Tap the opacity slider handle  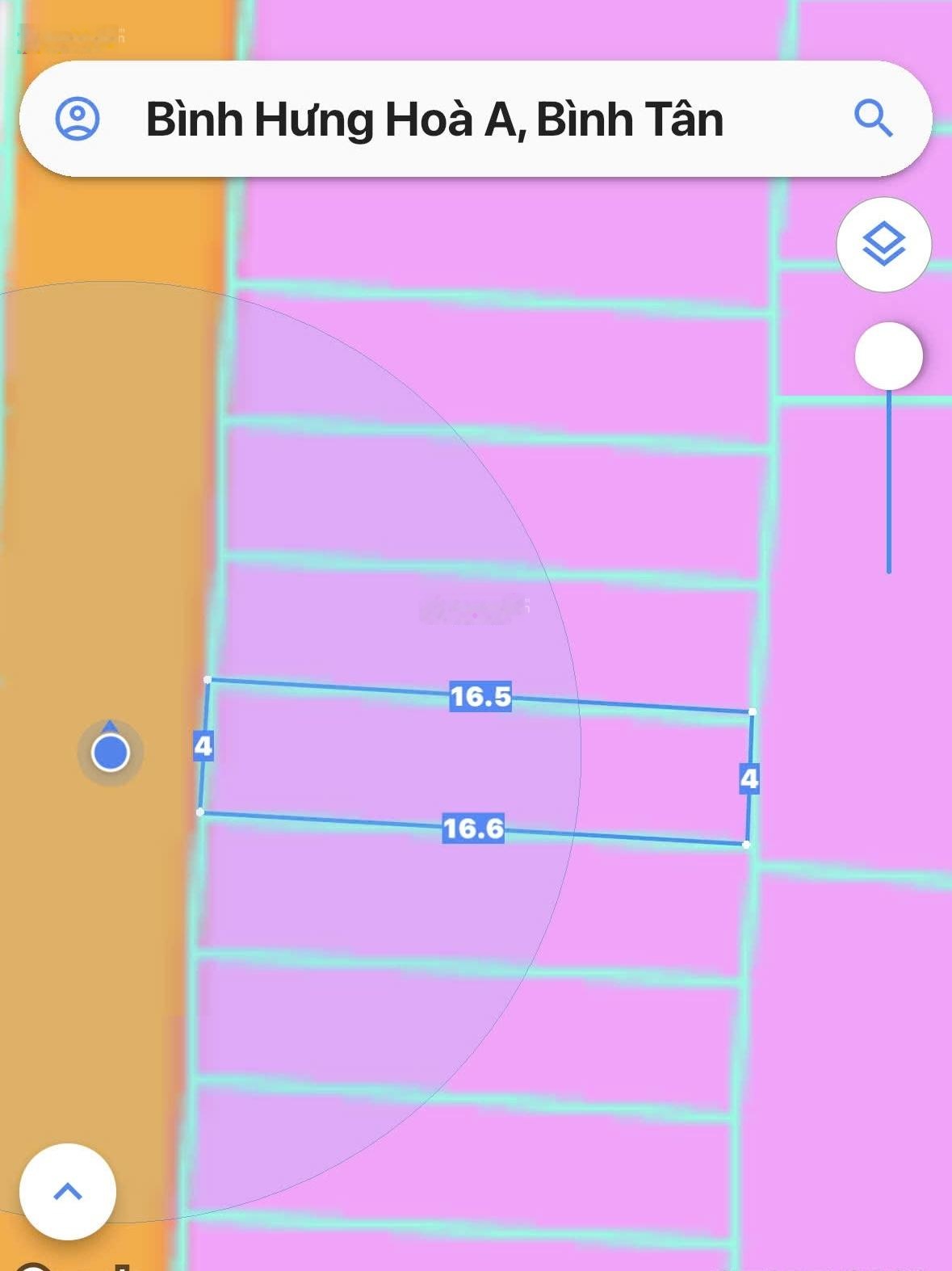pos(888,356)
